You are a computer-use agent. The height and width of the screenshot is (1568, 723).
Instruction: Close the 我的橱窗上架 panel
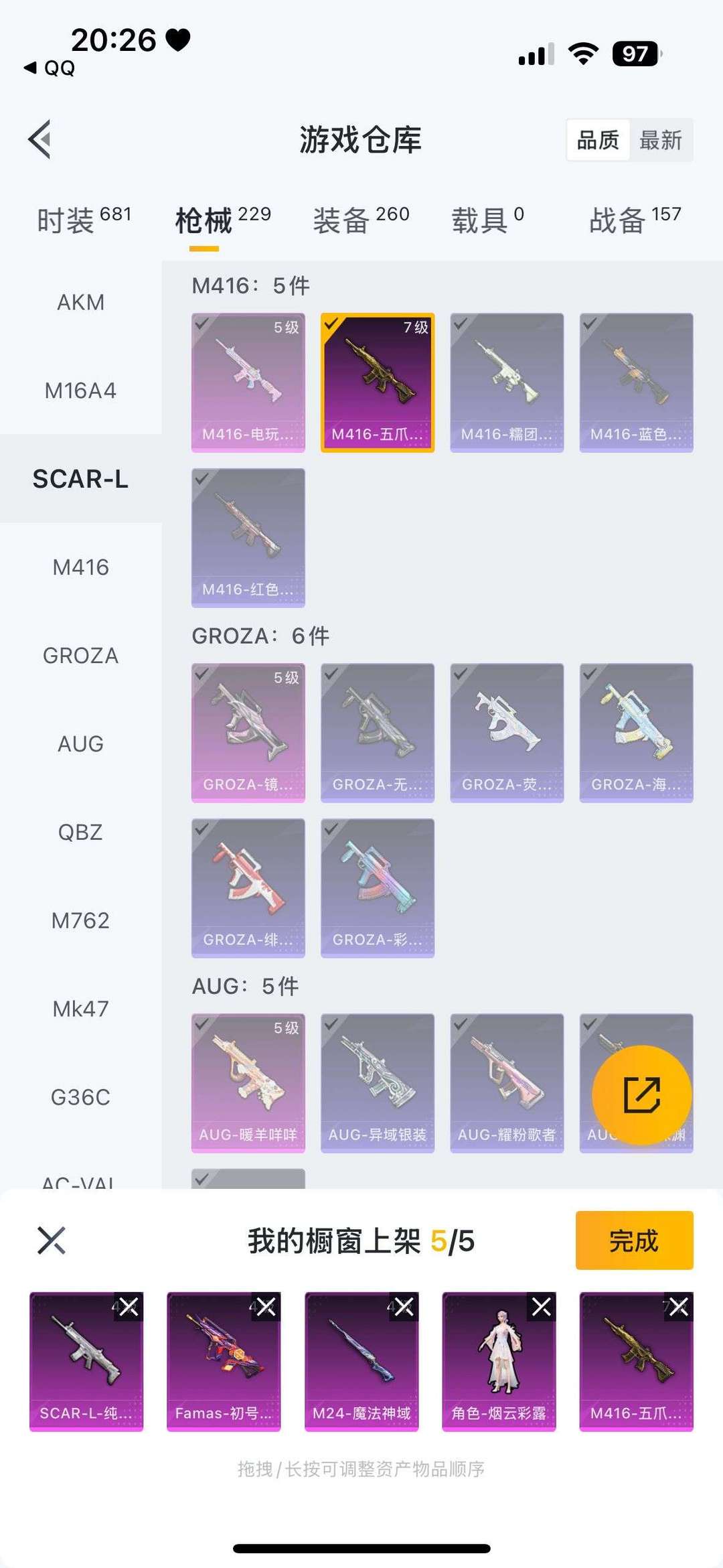pos(52,1240)
